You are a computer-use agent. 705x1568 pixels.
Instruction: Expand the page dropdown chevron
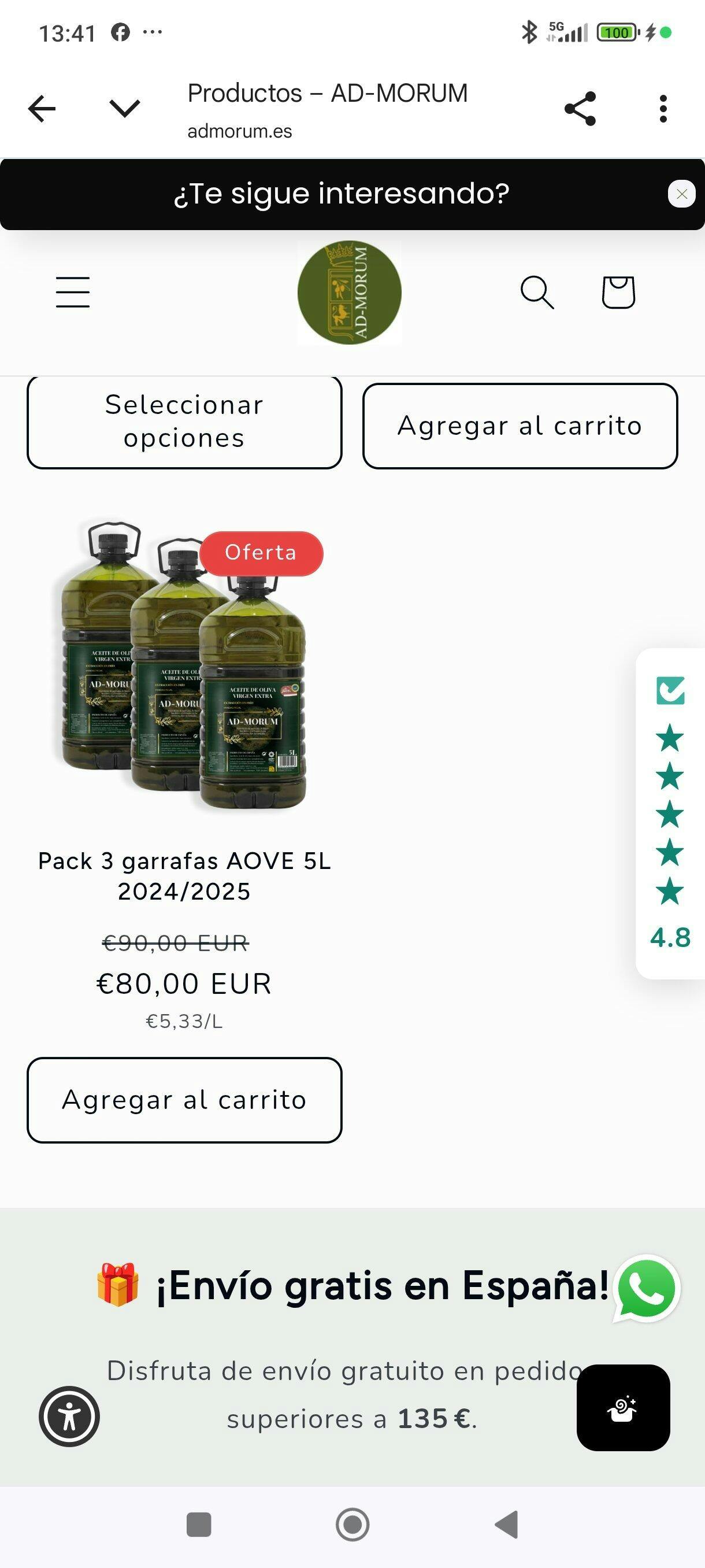tap(125, 108)
